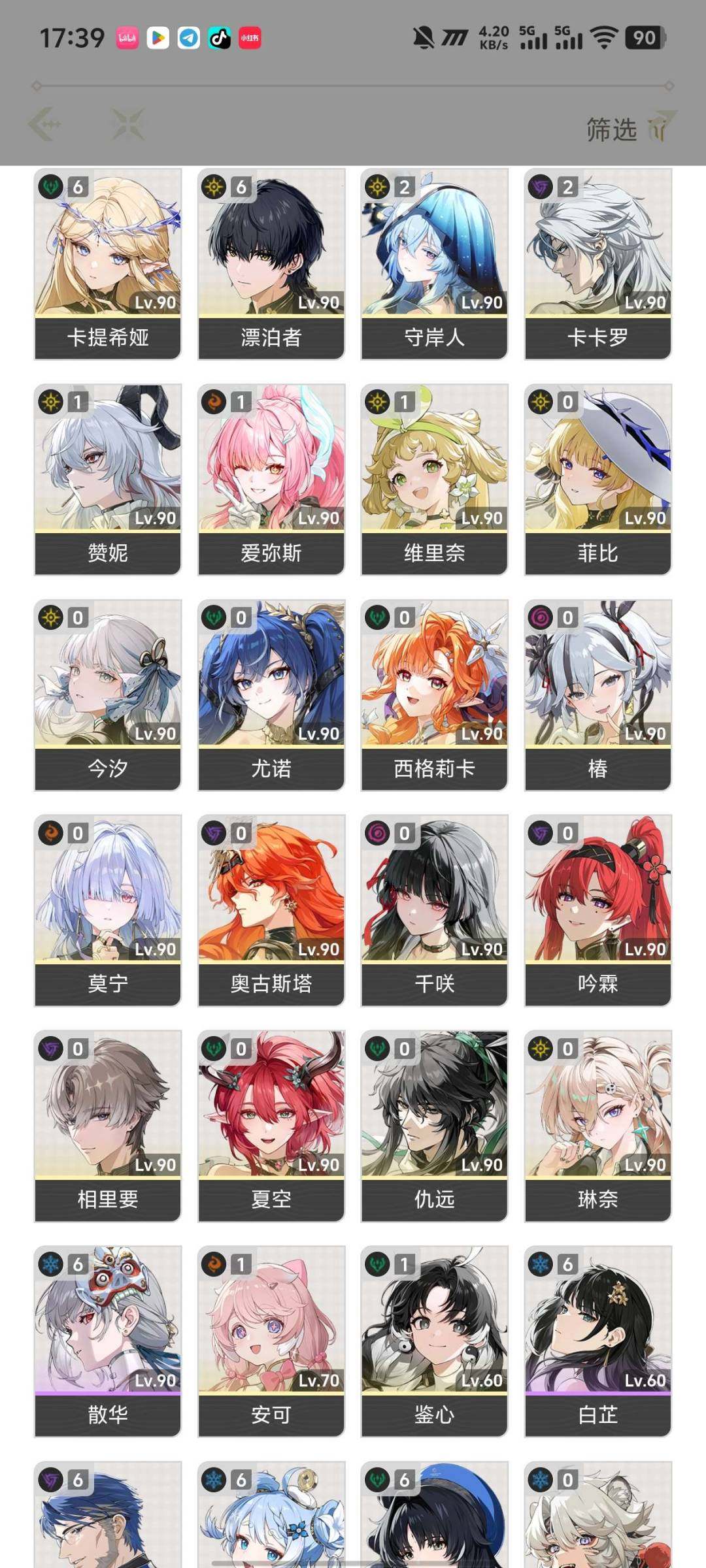View 守岸人 character details
This screenshot has height=1568, width=706.
(435, 264)
